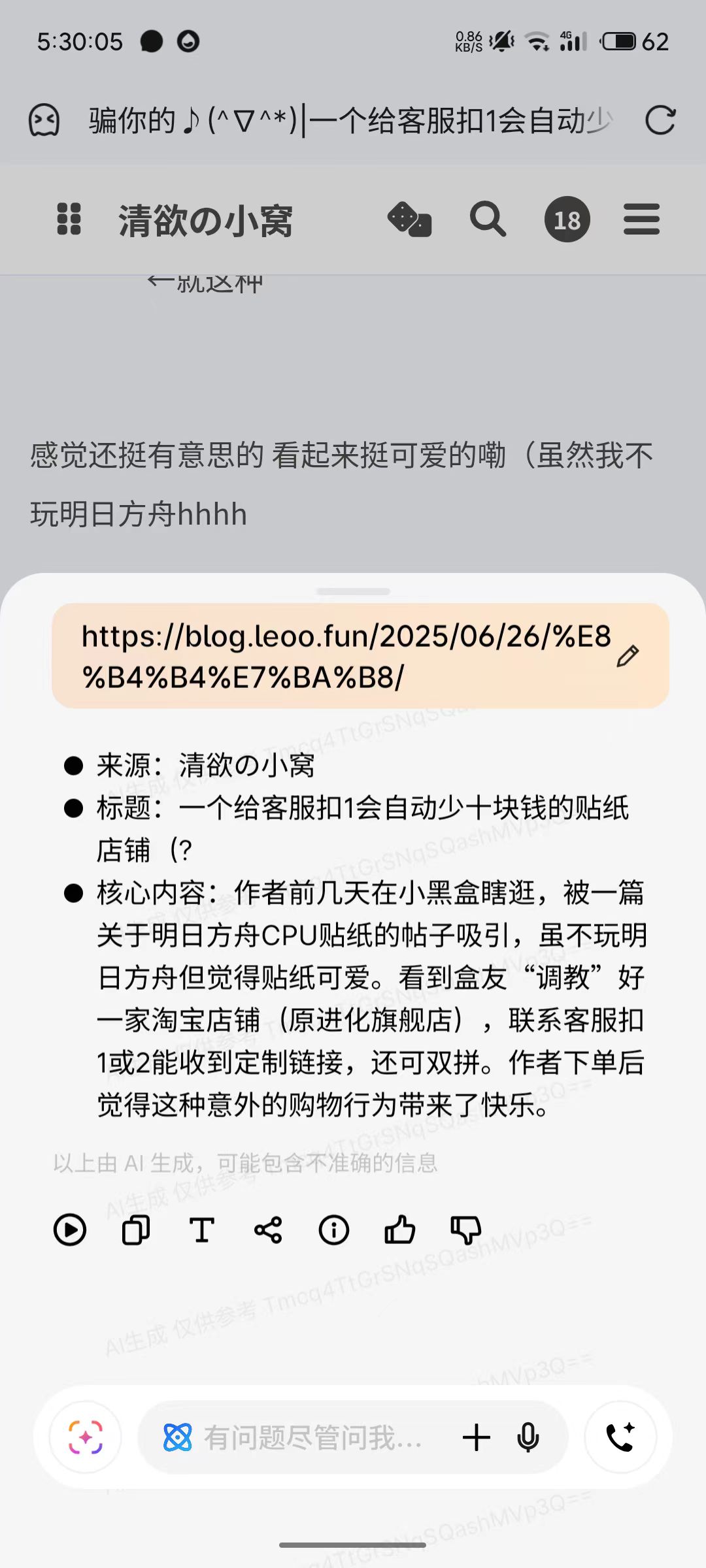706x1568 pixels.
Task: Edit the blog URL with the pencil icon
Action: (628, 656)
